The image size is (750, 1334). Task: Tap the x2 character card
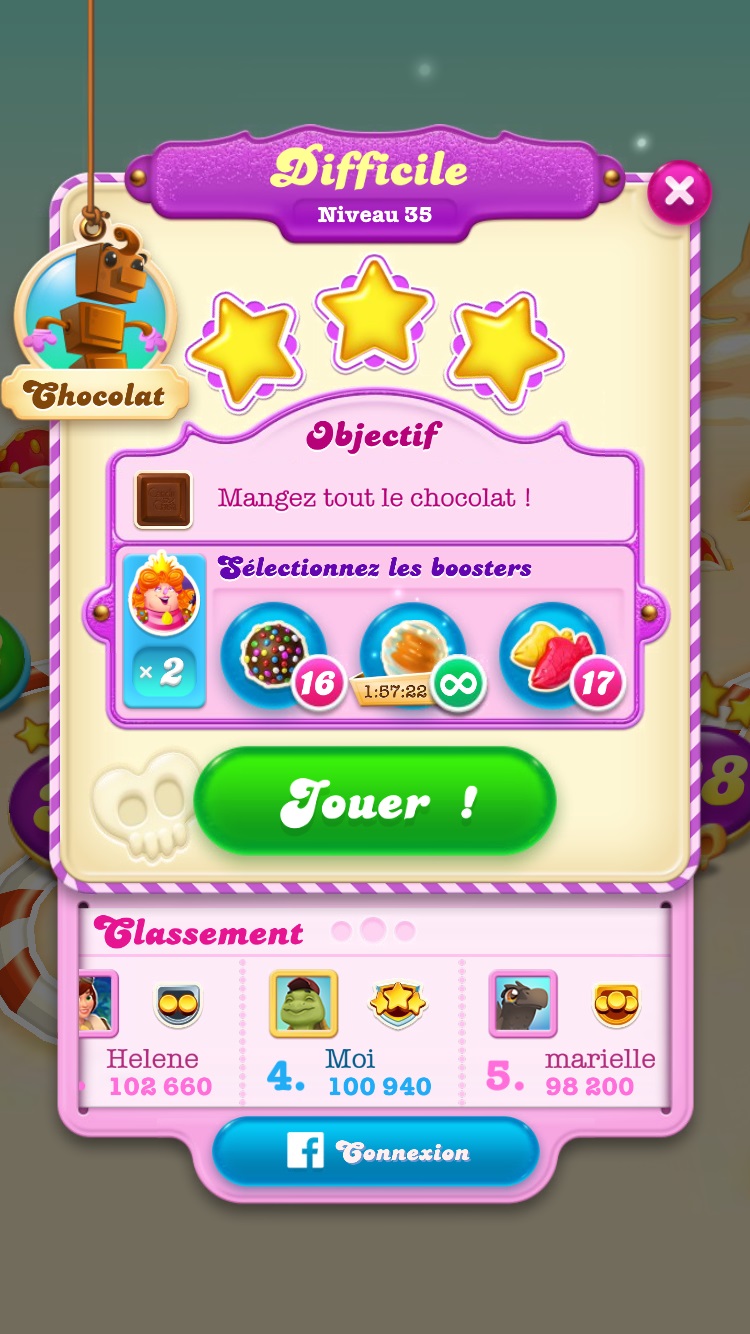click(x=164, y=632)
